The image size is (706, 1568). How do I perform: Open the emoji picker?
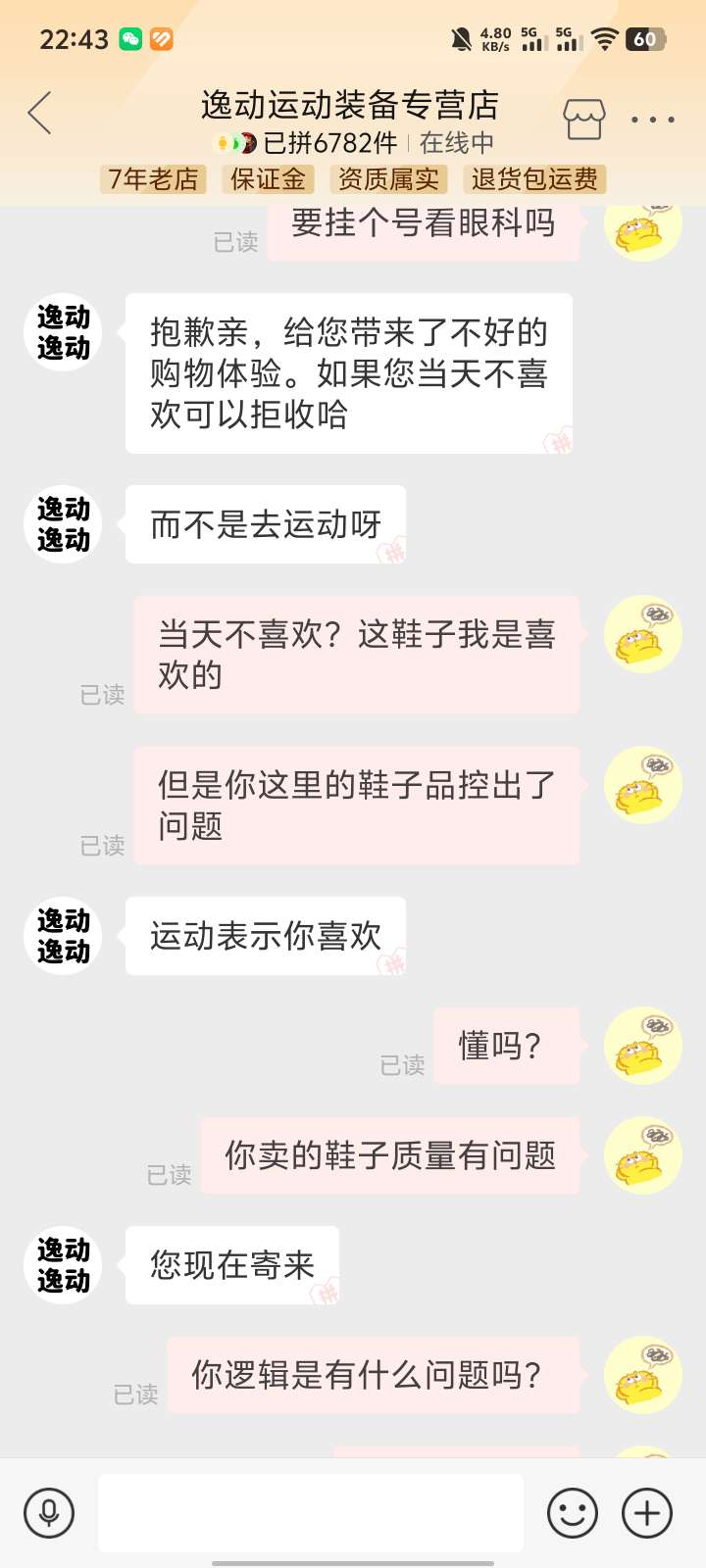click(x=573, y=1512)
